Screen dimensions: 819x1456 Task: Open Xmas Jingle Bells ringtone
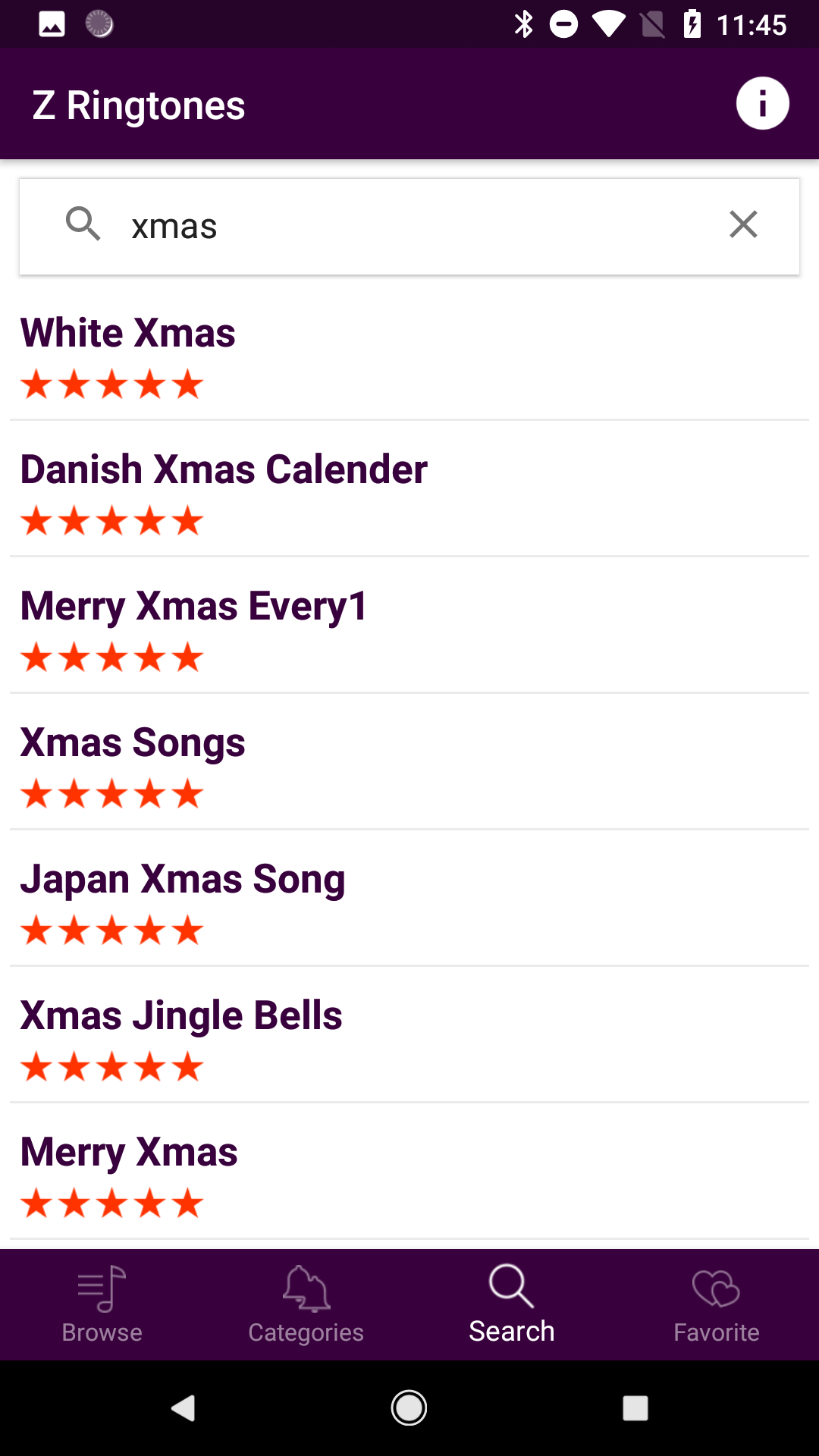[409, 1035]
